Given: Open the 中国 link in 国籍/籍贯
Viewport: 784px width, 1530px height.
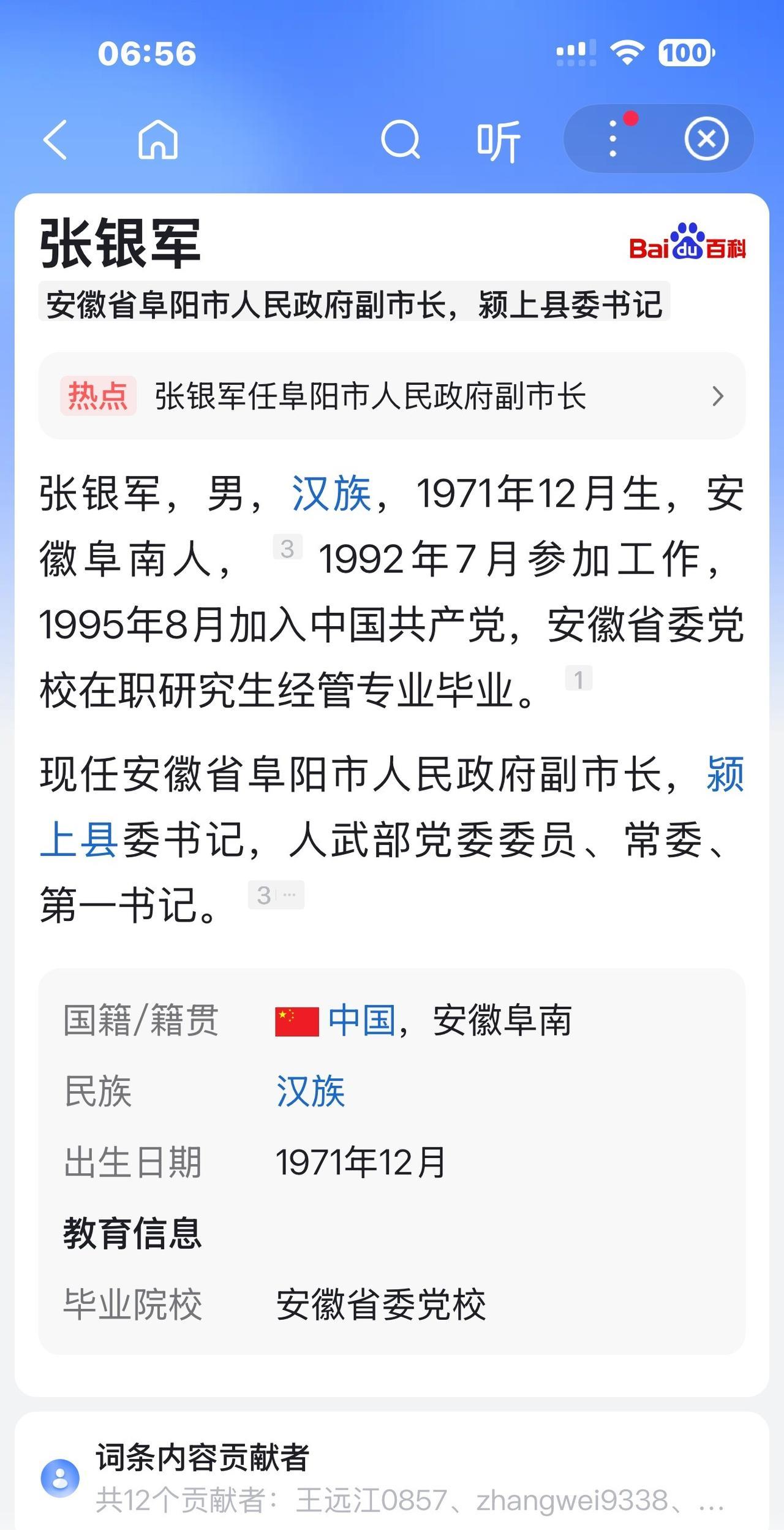Looking at the screenshot, I should (x=362, y=1020).
